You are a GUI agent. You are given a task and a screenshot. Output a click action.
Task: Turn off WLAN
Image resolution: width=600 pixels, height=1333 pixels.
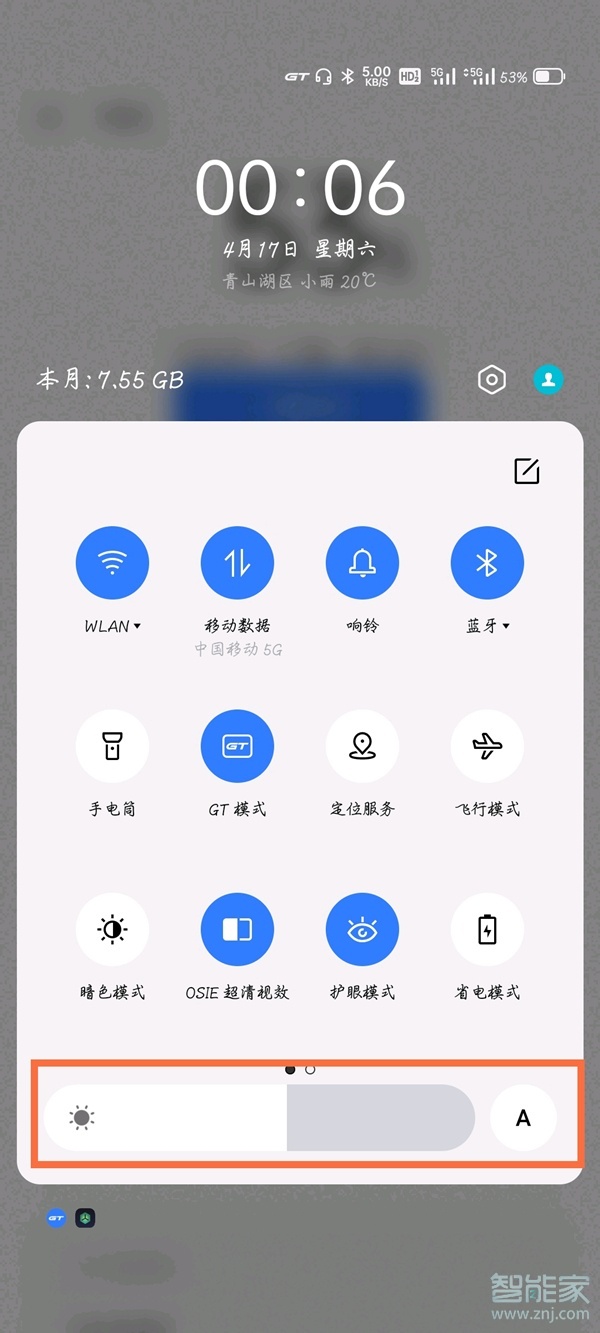(x=112, y=563)
